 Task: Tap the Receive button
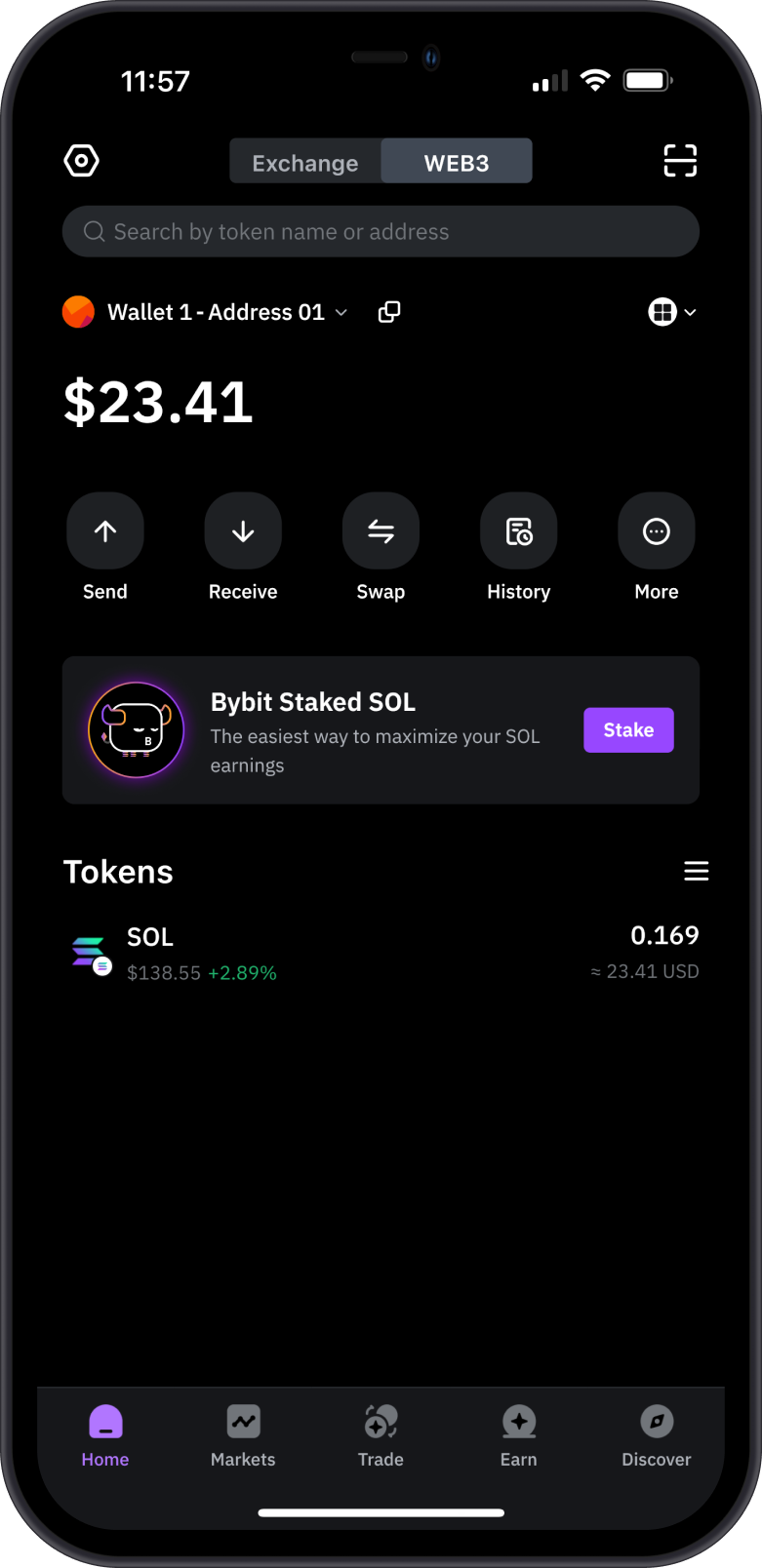243,531
